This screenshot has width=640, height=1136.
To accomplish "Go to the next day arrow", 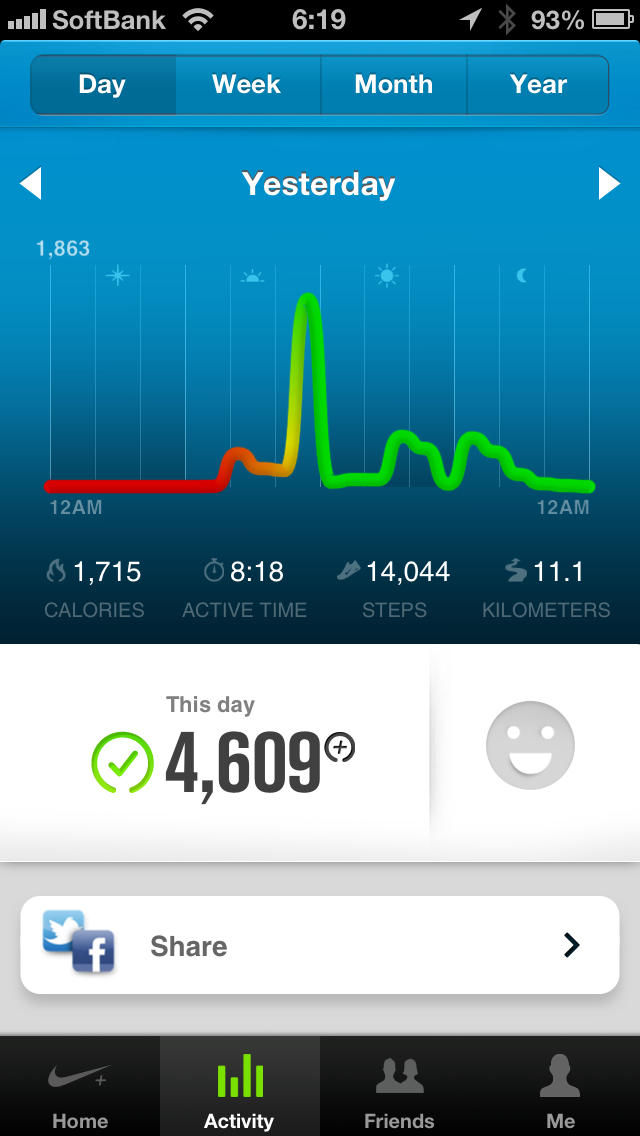I will pyautogui.click(x=609, y=184).
